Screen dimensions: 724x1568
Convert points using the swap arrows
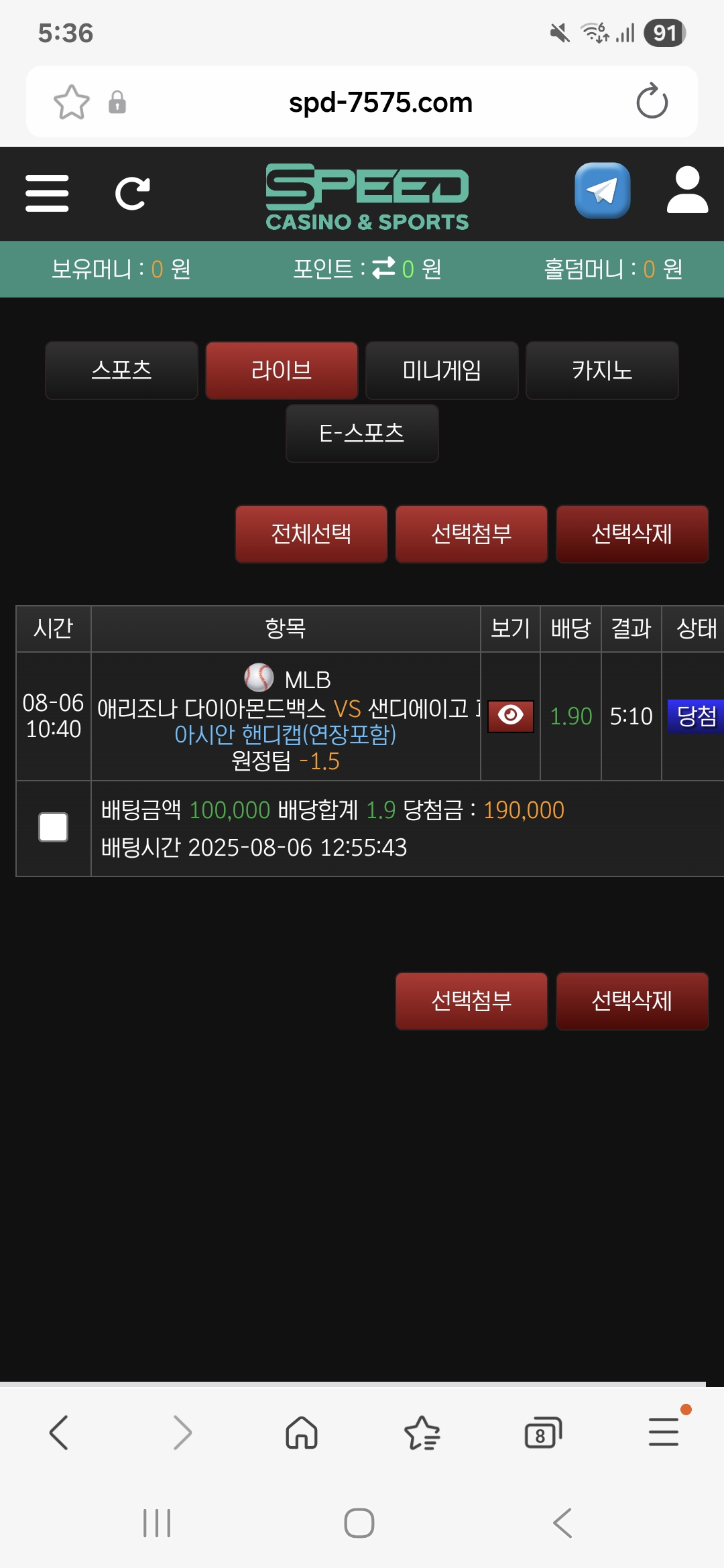point(383,268)
